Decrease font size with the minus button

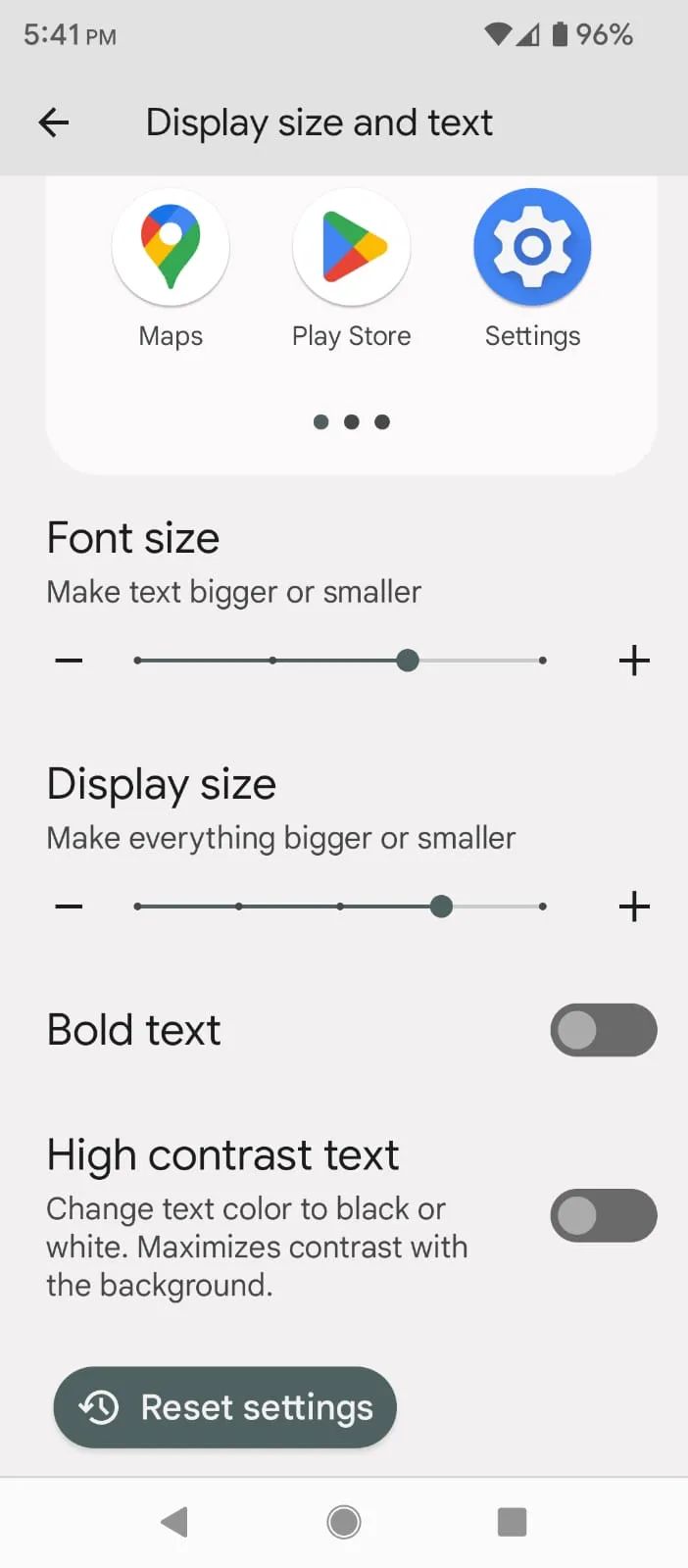point(69,661)
